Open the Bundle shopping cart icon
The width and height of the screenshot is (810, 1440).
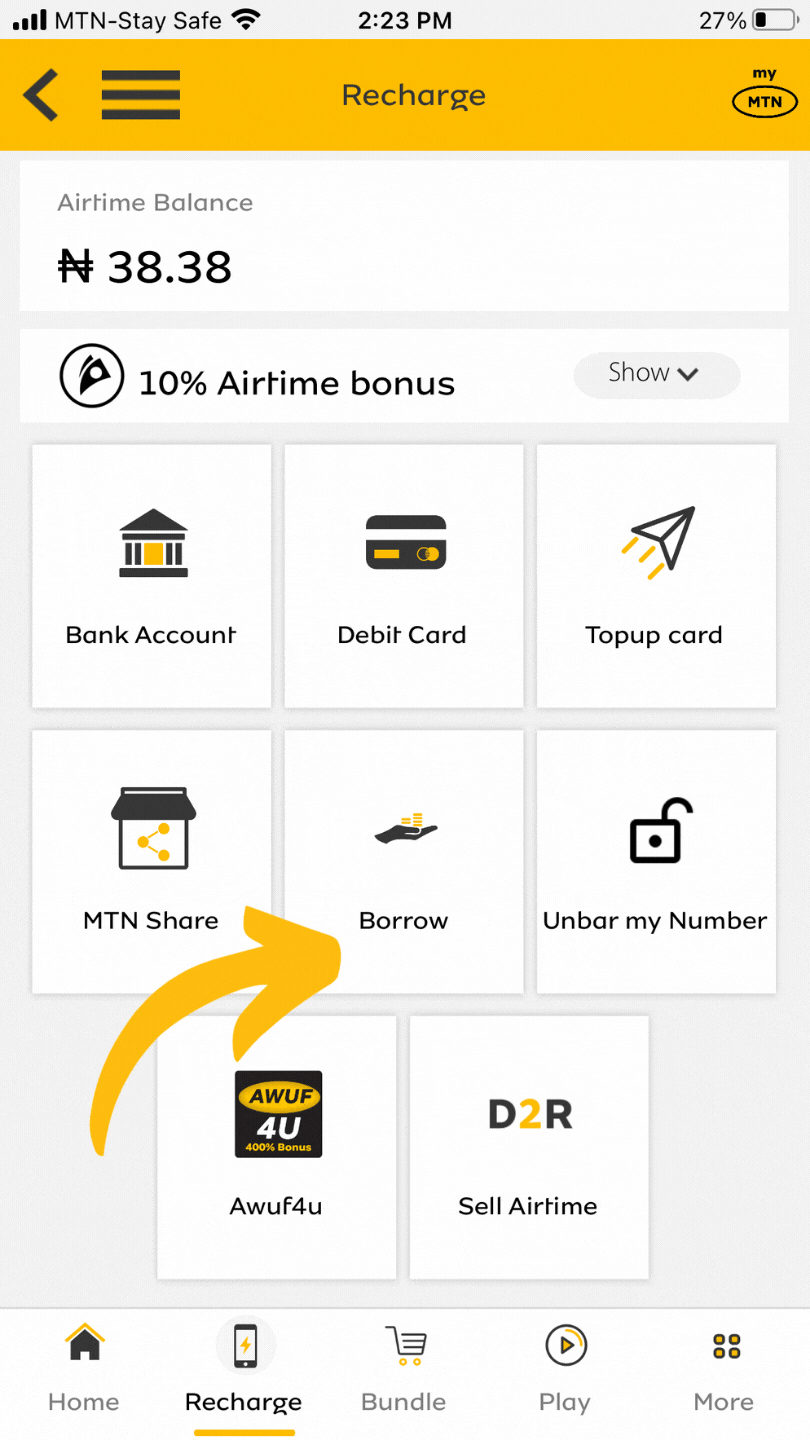(403, 1345)
